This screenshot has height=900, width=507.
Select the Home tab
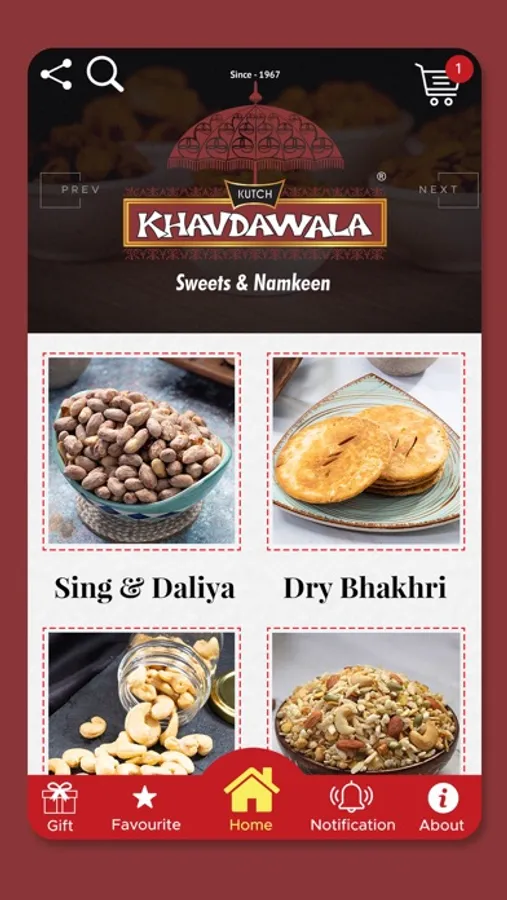point(251,800)
